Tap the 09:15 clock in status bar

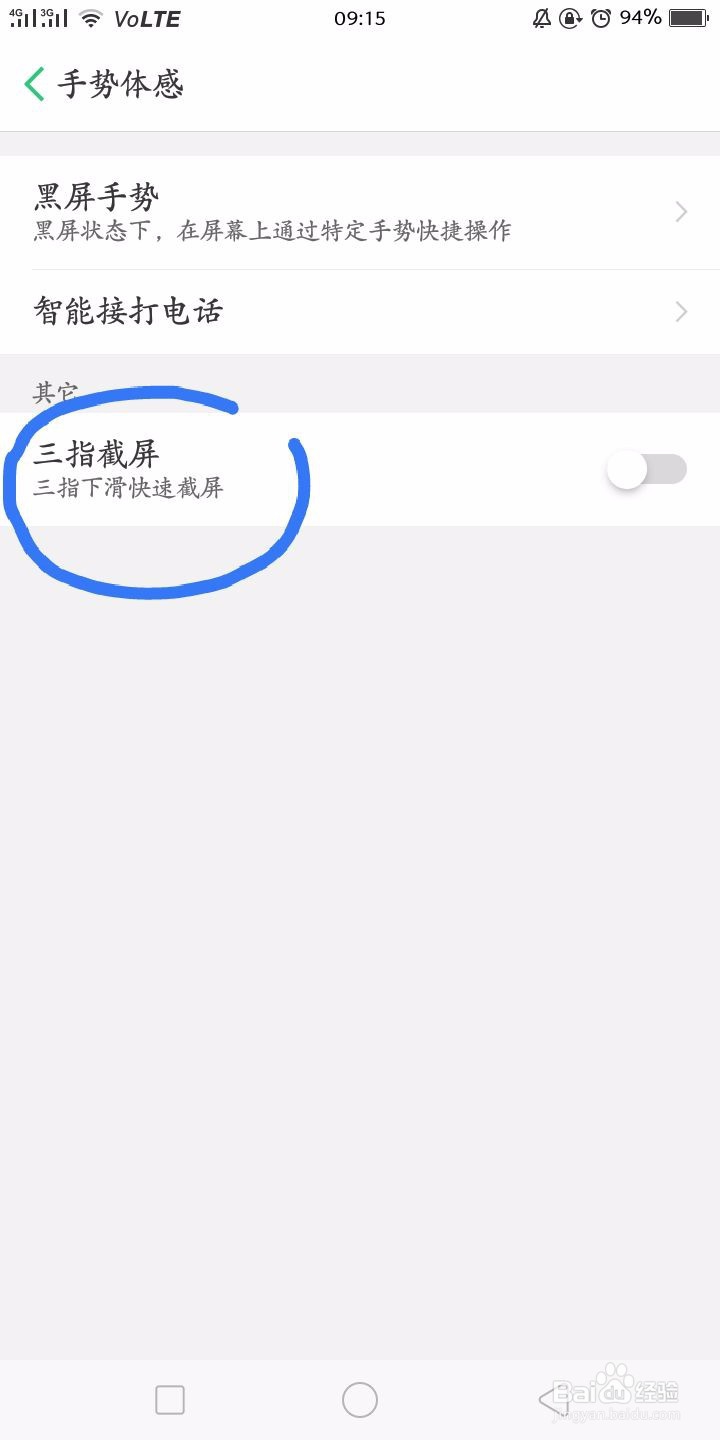360,17
